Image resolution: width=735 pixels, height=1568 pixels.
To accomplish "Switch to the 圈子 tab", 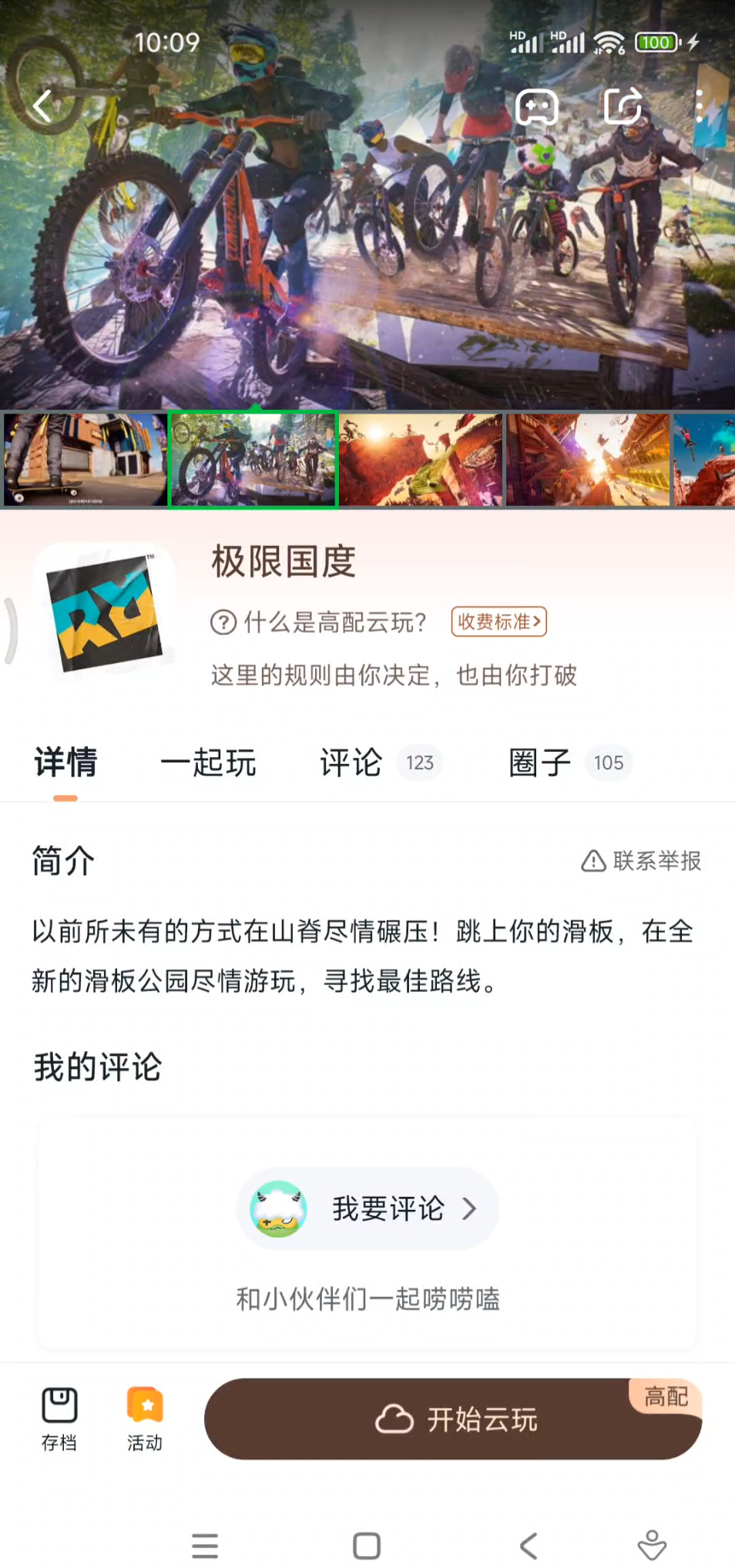I will [540, 763].
